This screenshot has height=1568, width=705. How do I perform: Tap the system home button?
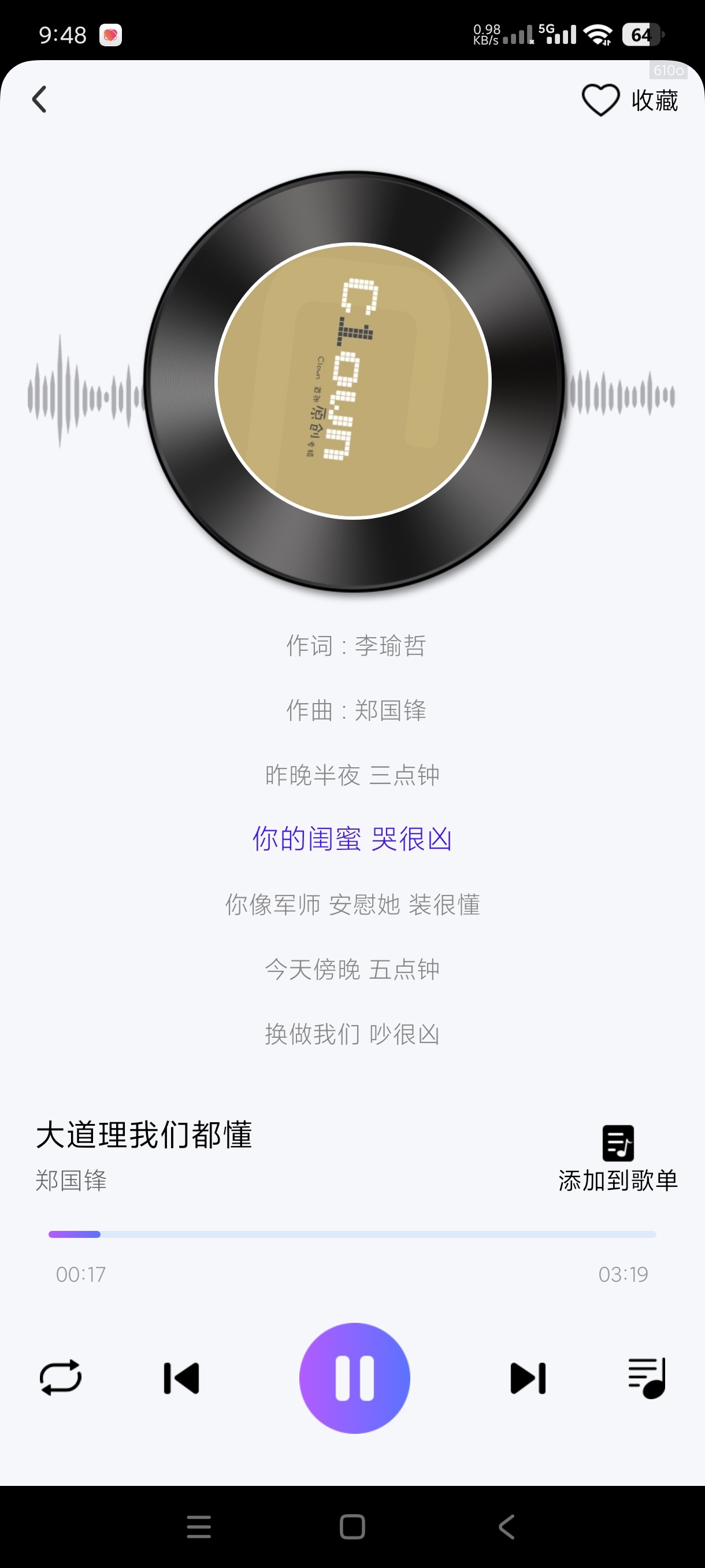click(x=352, y=1526)
